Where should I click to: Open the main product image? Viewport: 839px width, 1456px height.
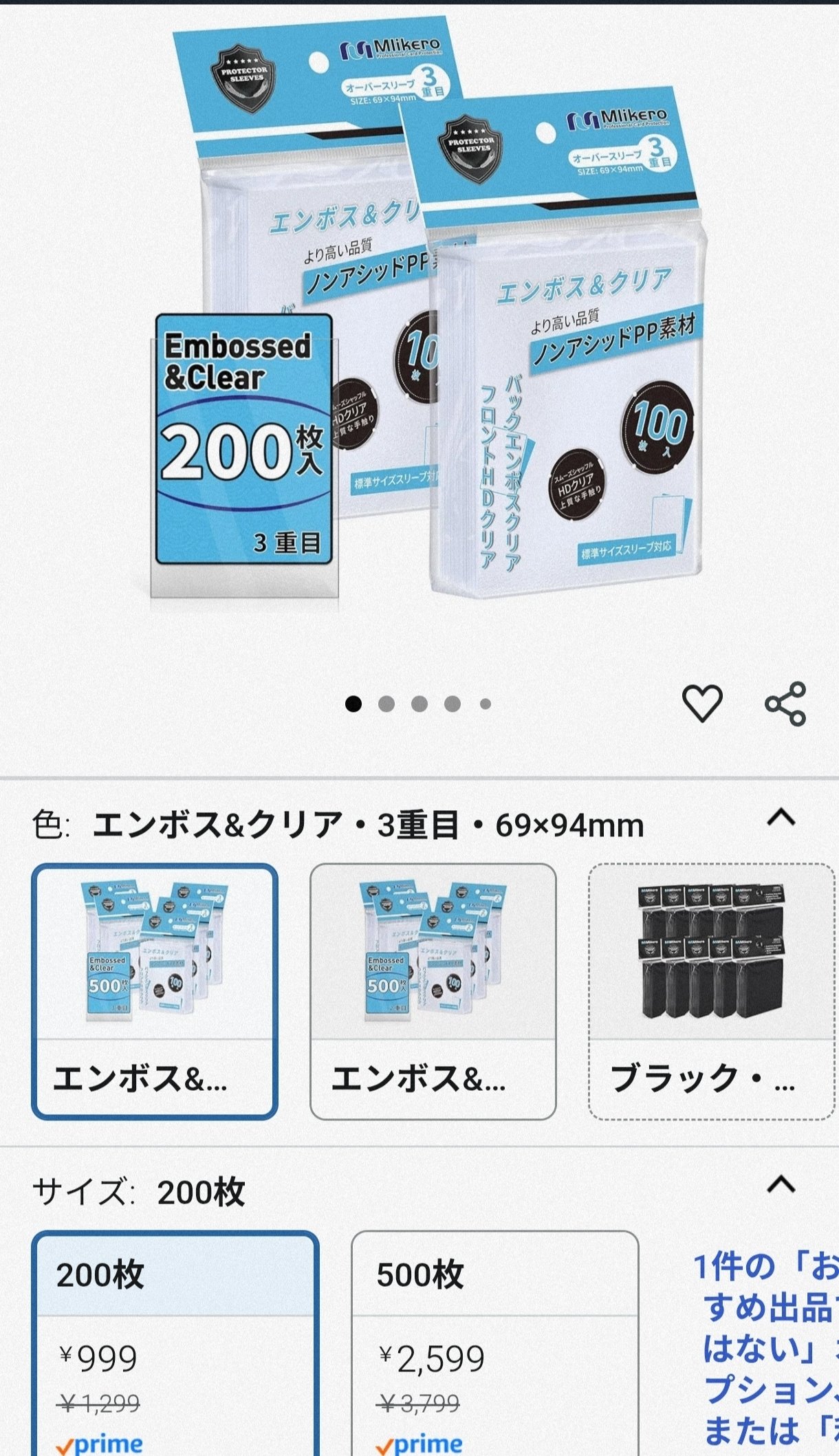[419, 330]
